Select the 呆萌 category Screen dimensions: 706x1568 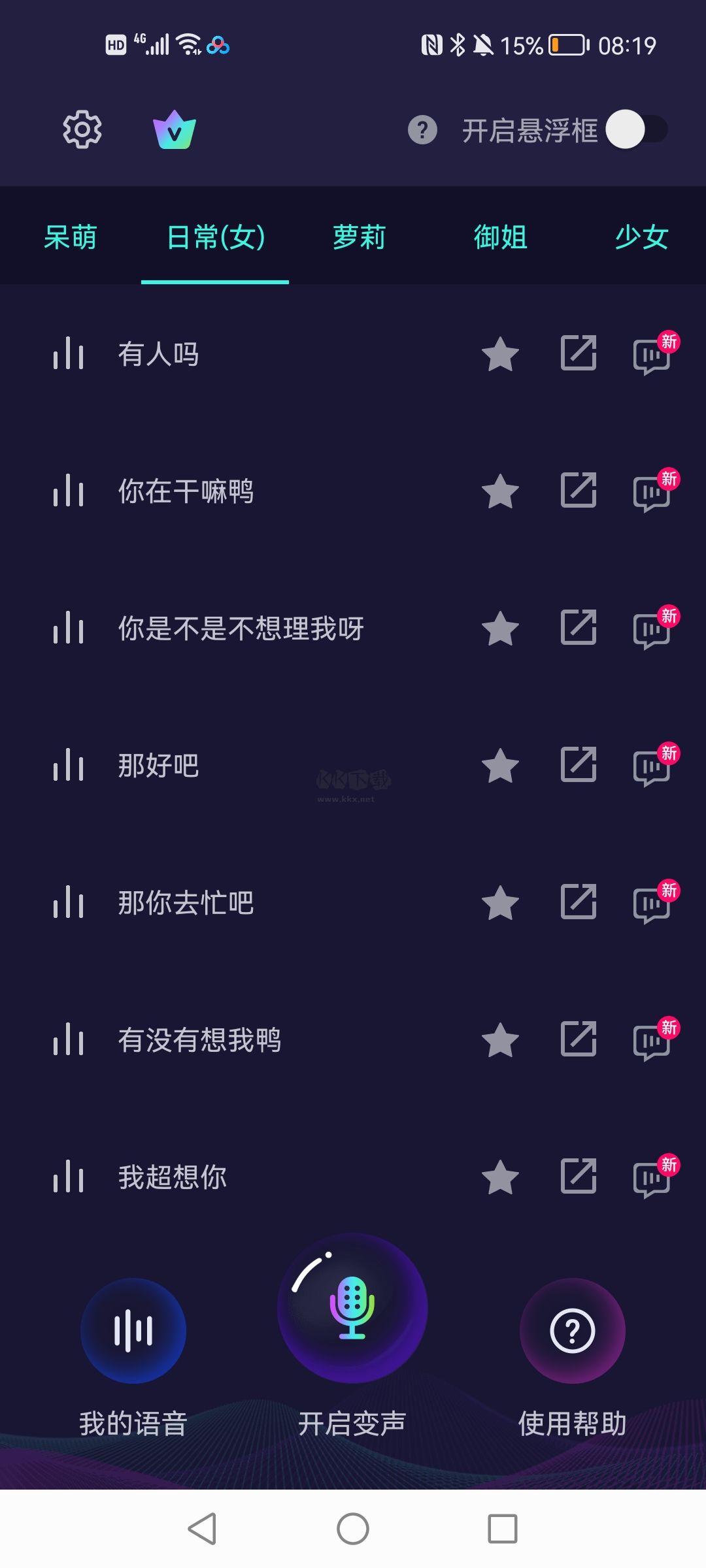click(71, 238)
